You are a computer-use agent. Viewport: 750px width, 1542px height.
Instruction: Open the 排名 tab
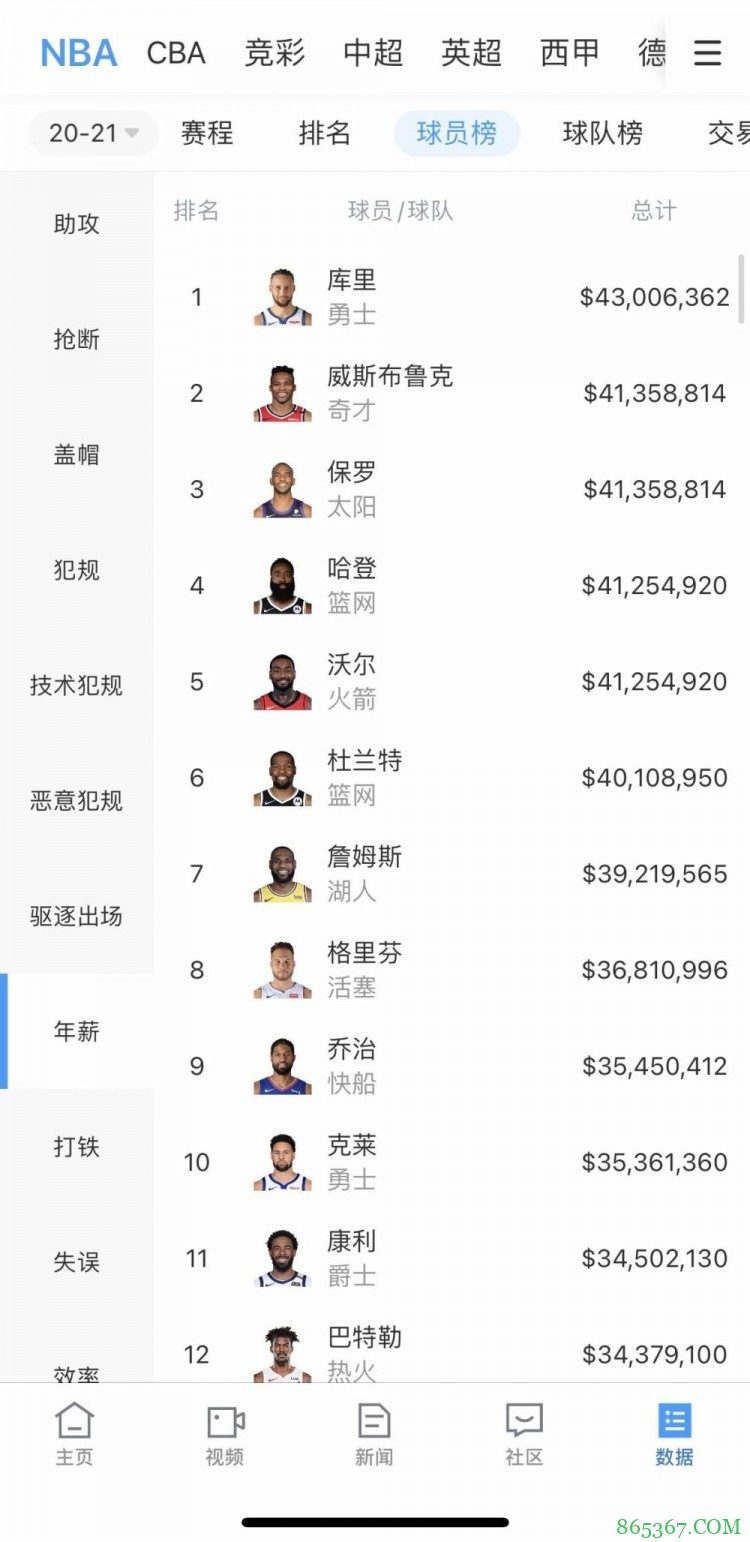[x=325, y=133]
